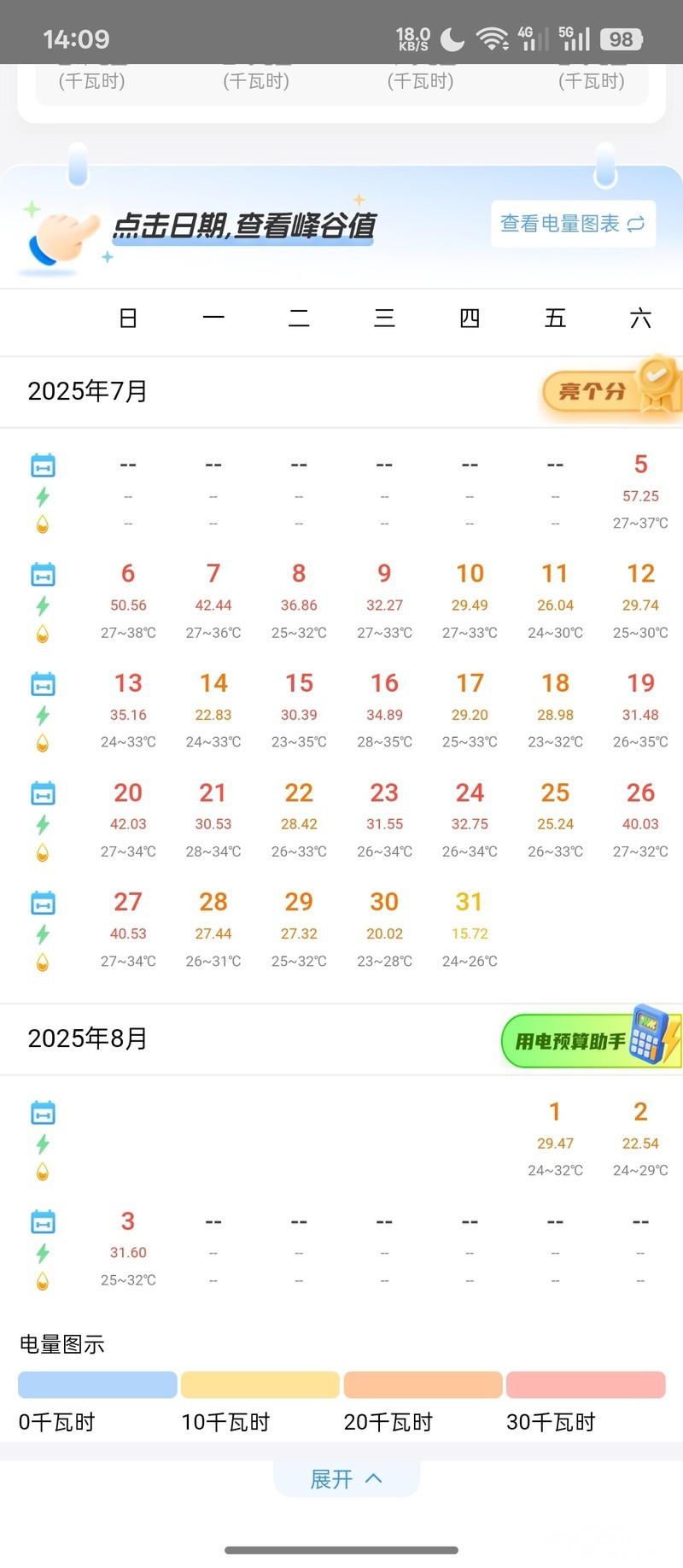Viewport: 683px width, 1568px height.
Task: Select July 20 with 42.03 kWh
Action: [x=128, y=819]
